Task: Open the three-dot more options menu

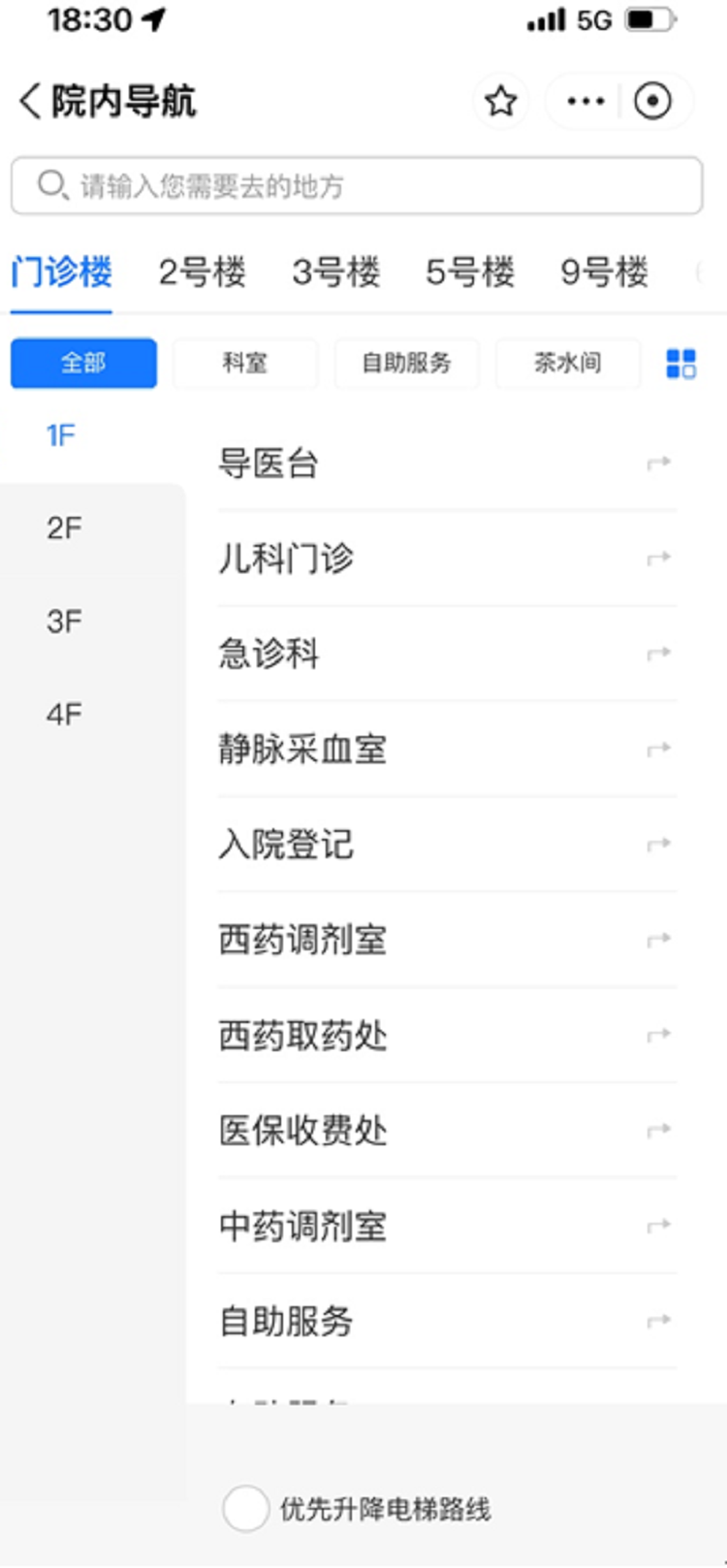Action: tap(585, 101)
